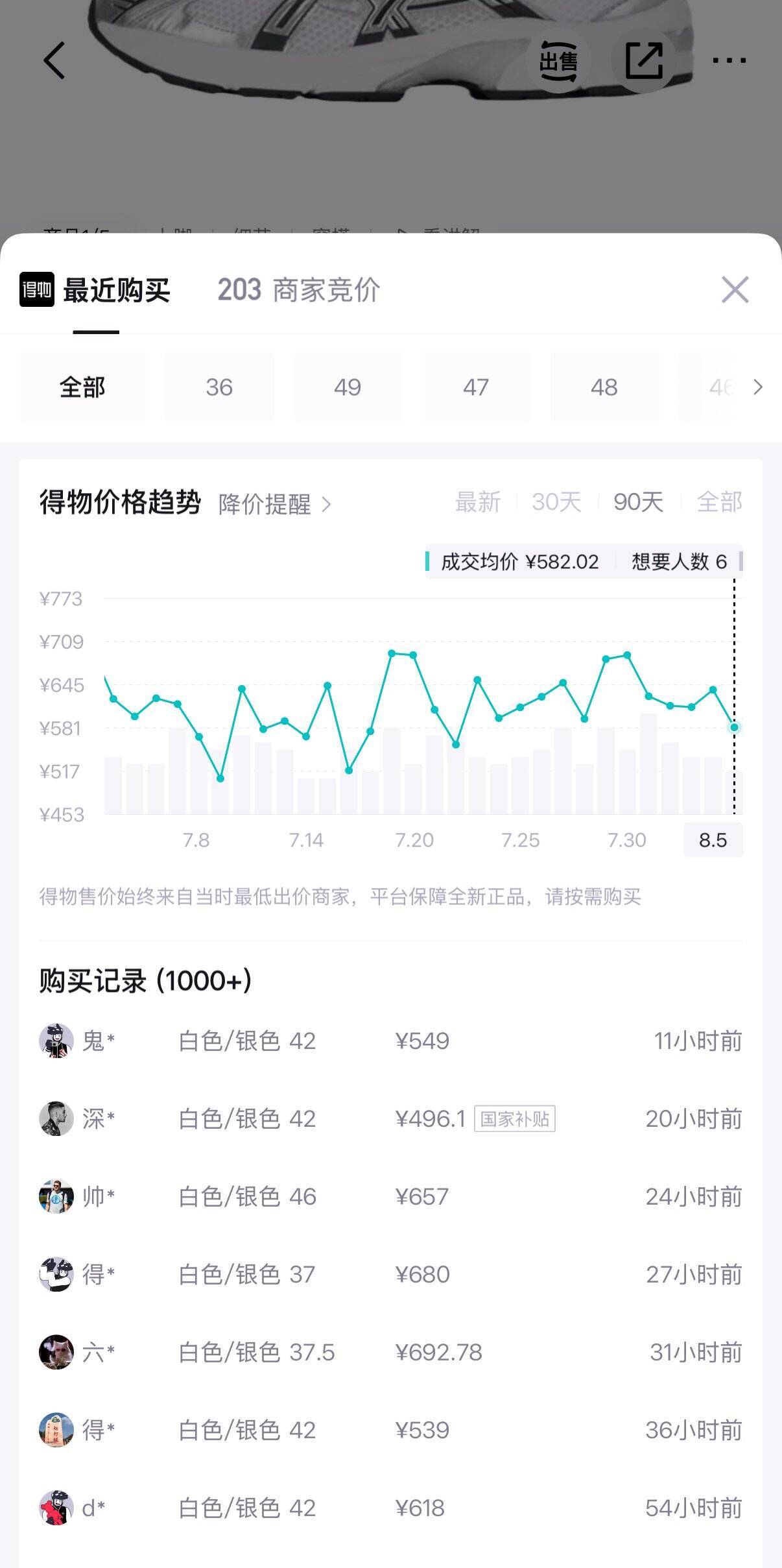Filter purchases by size 36
This screenshot has height=1568, width=782.
219,387
